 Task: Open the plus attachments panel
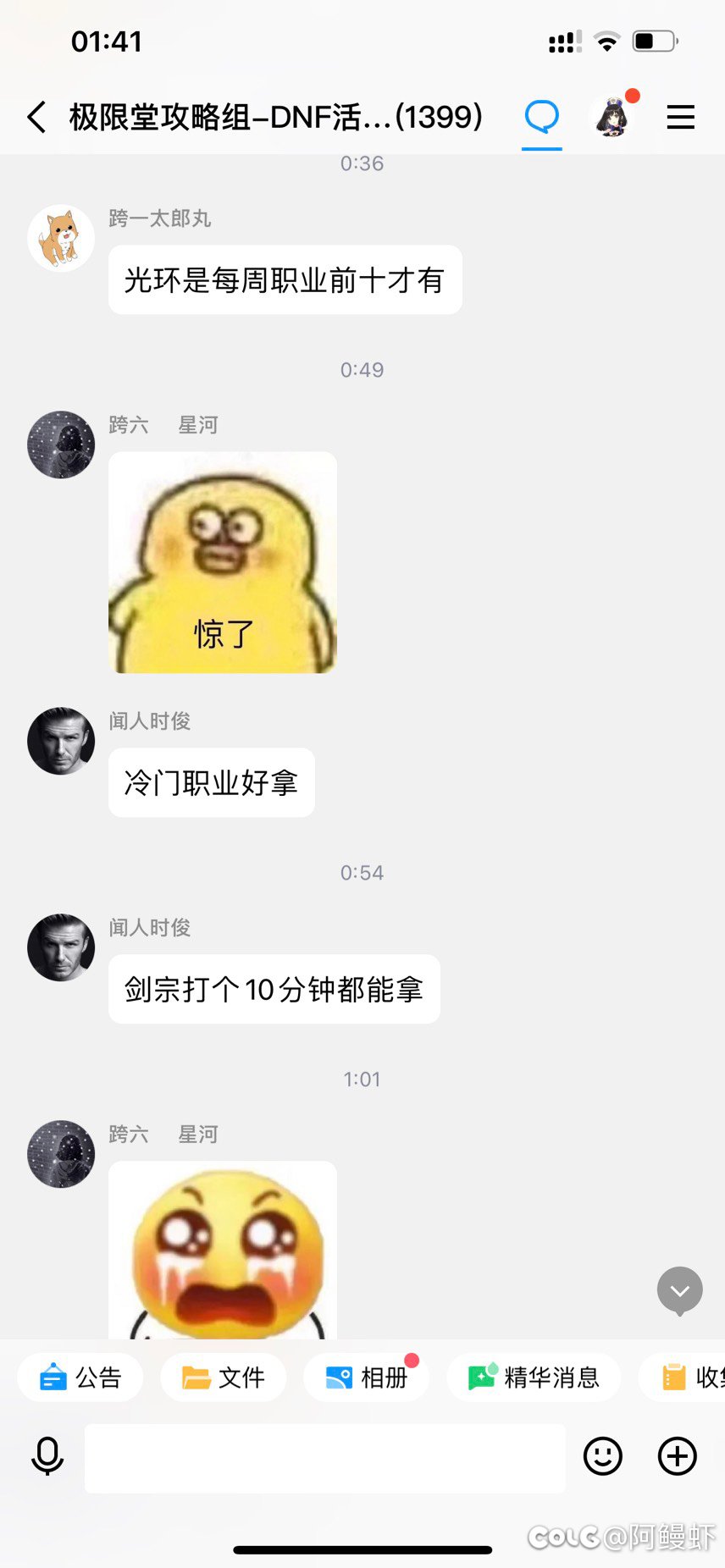pos(678,1456)
